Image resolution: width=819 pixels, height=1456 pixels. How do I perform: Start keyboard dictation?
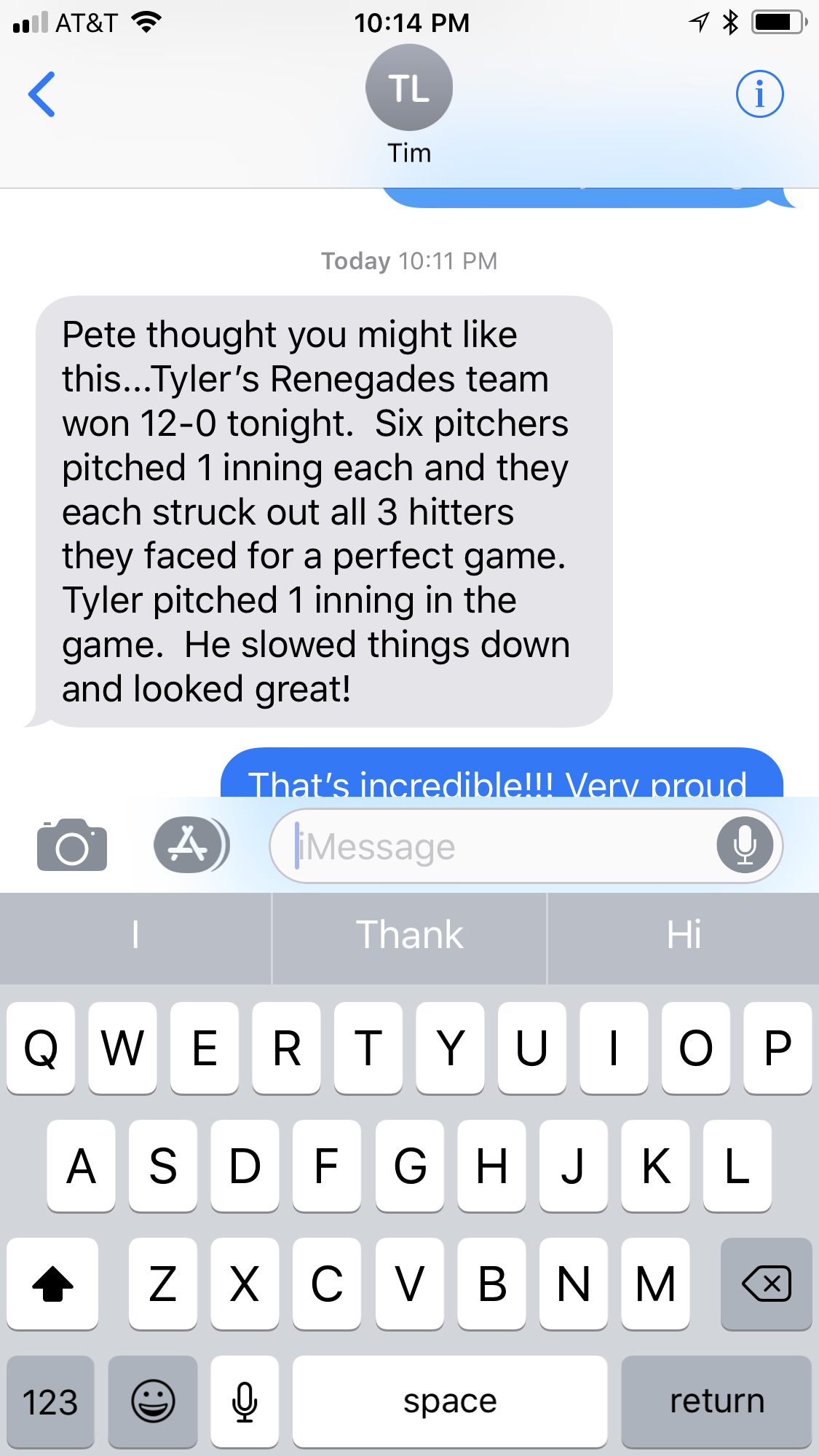(245, 1401)
